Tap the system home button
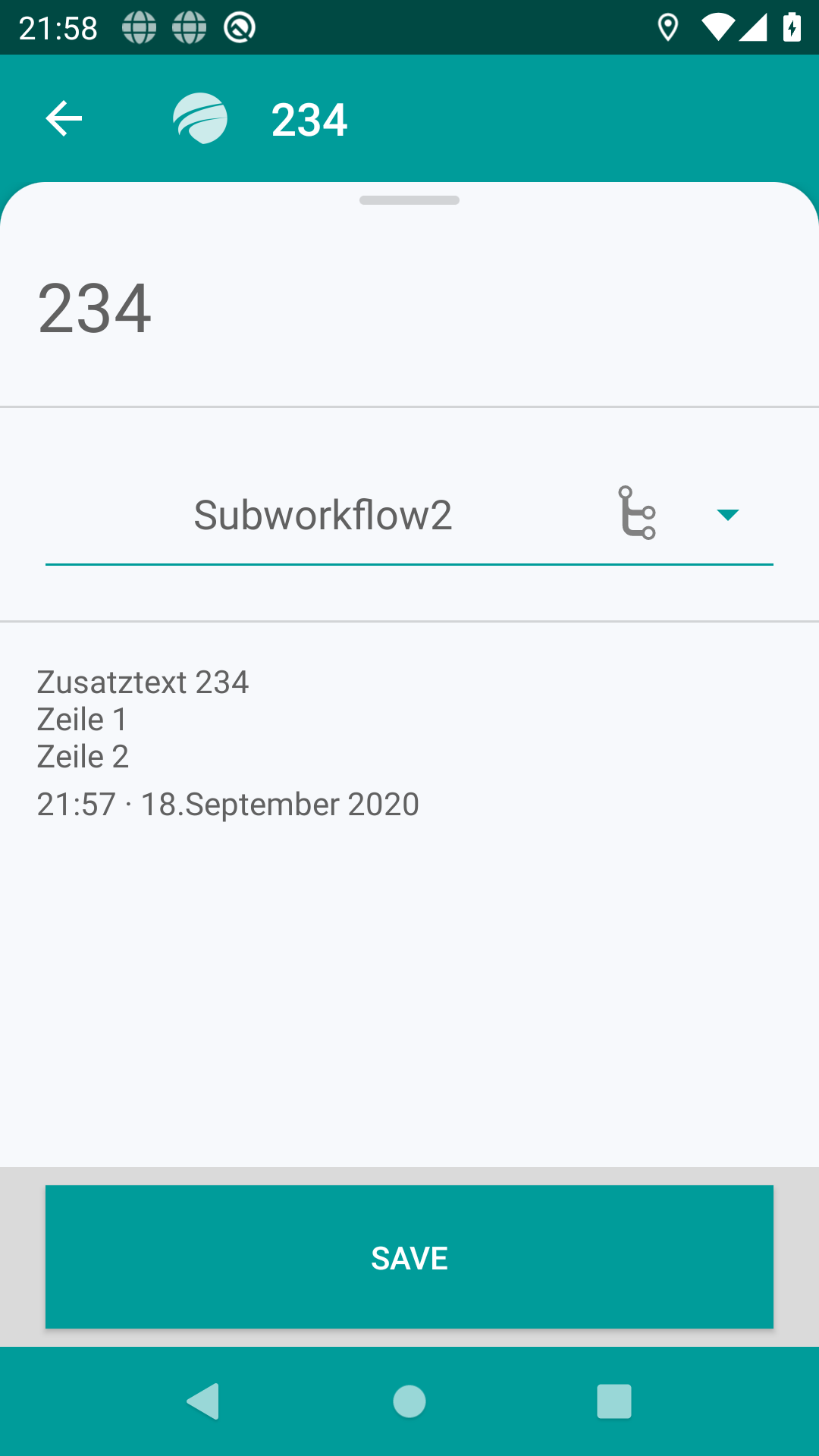Screen dimensions: 819x1456 tap(409, 1401)
